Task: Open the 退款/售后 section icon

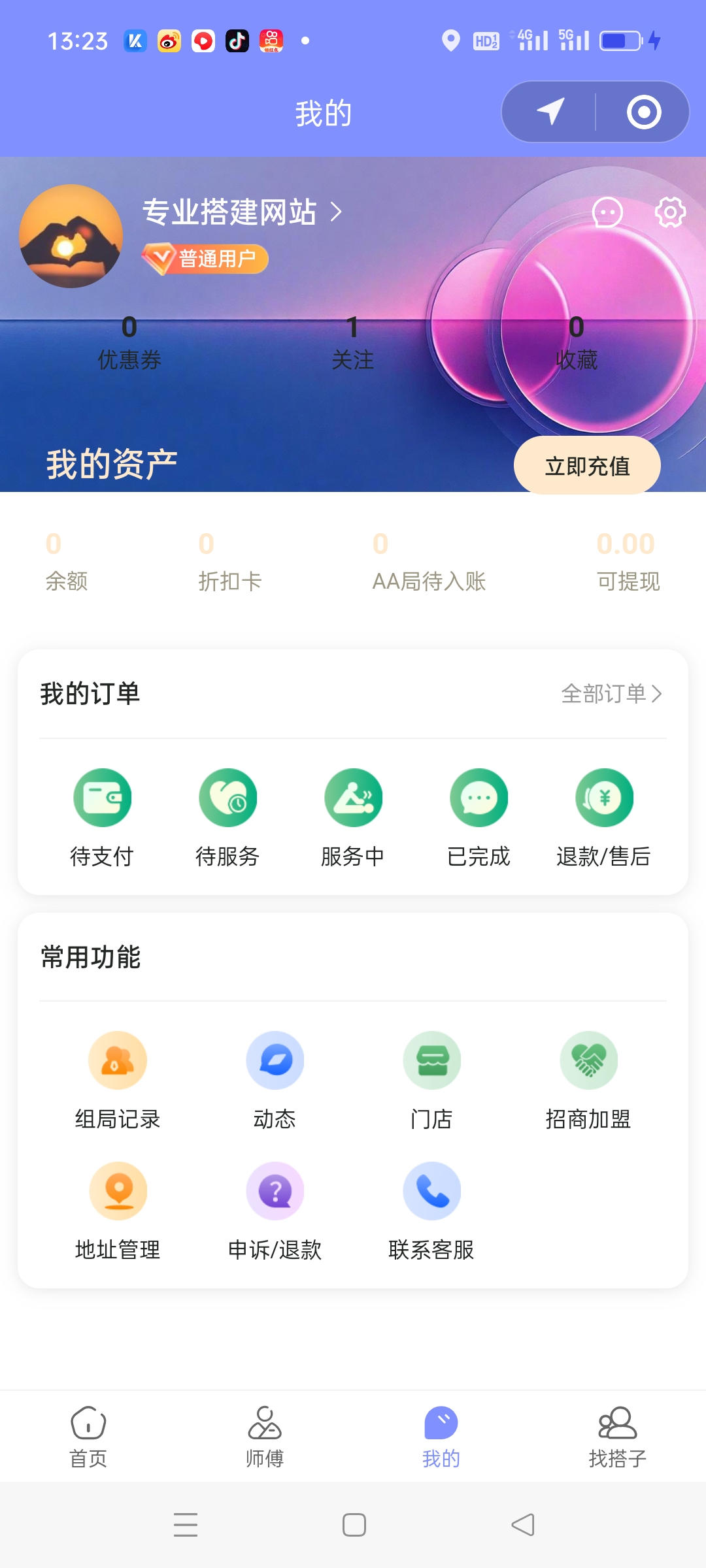Action: 604,797
